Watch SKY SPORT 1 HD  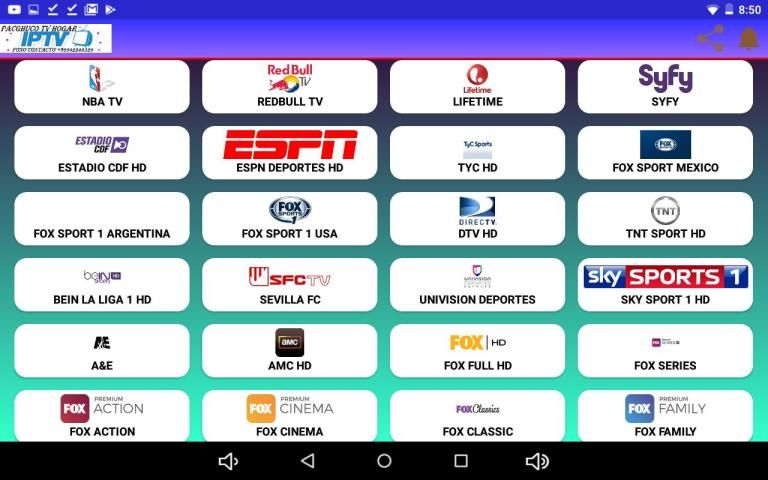(x=665, y=285)
